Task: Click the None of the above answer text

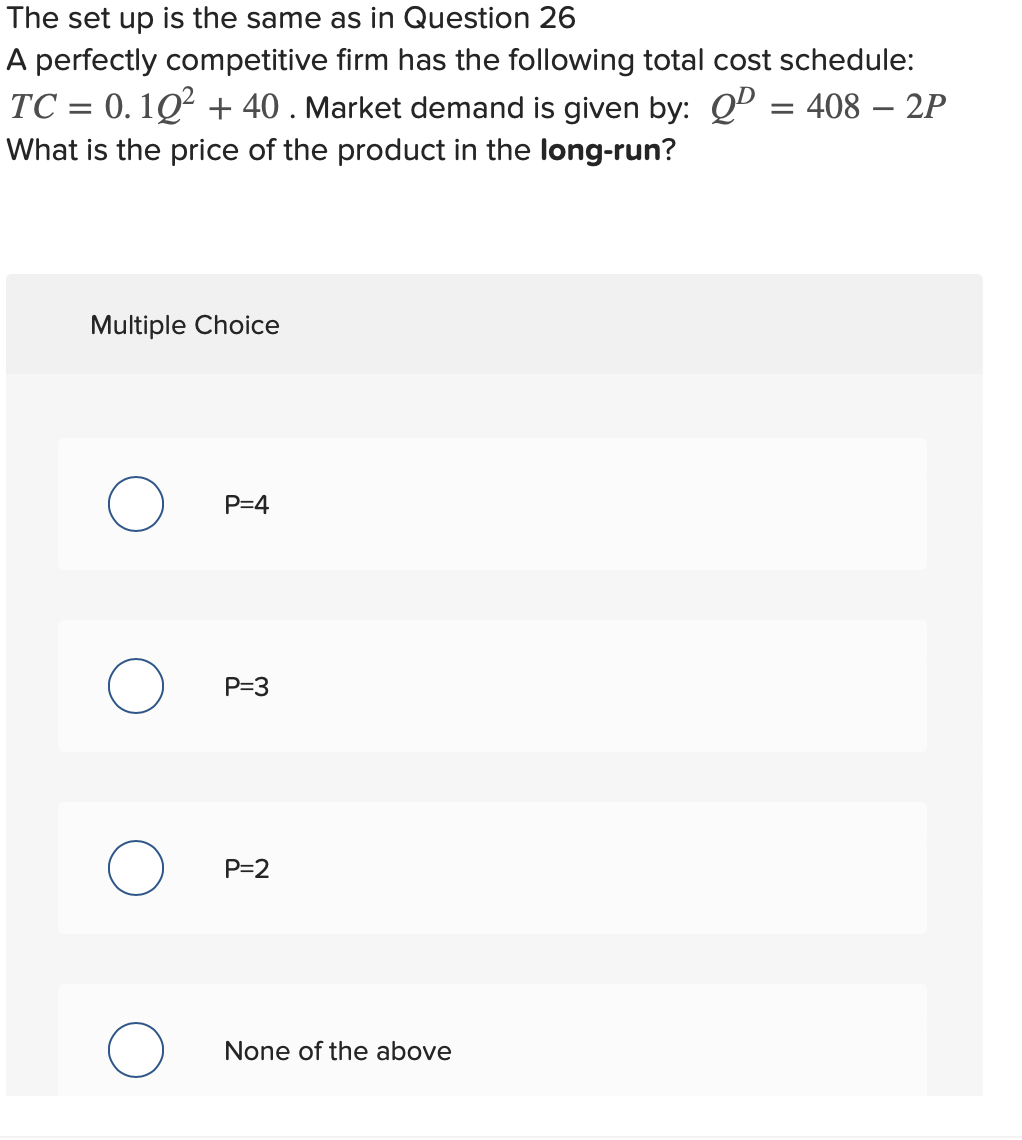Action: pyautogui.click(x=338, y=1050)
